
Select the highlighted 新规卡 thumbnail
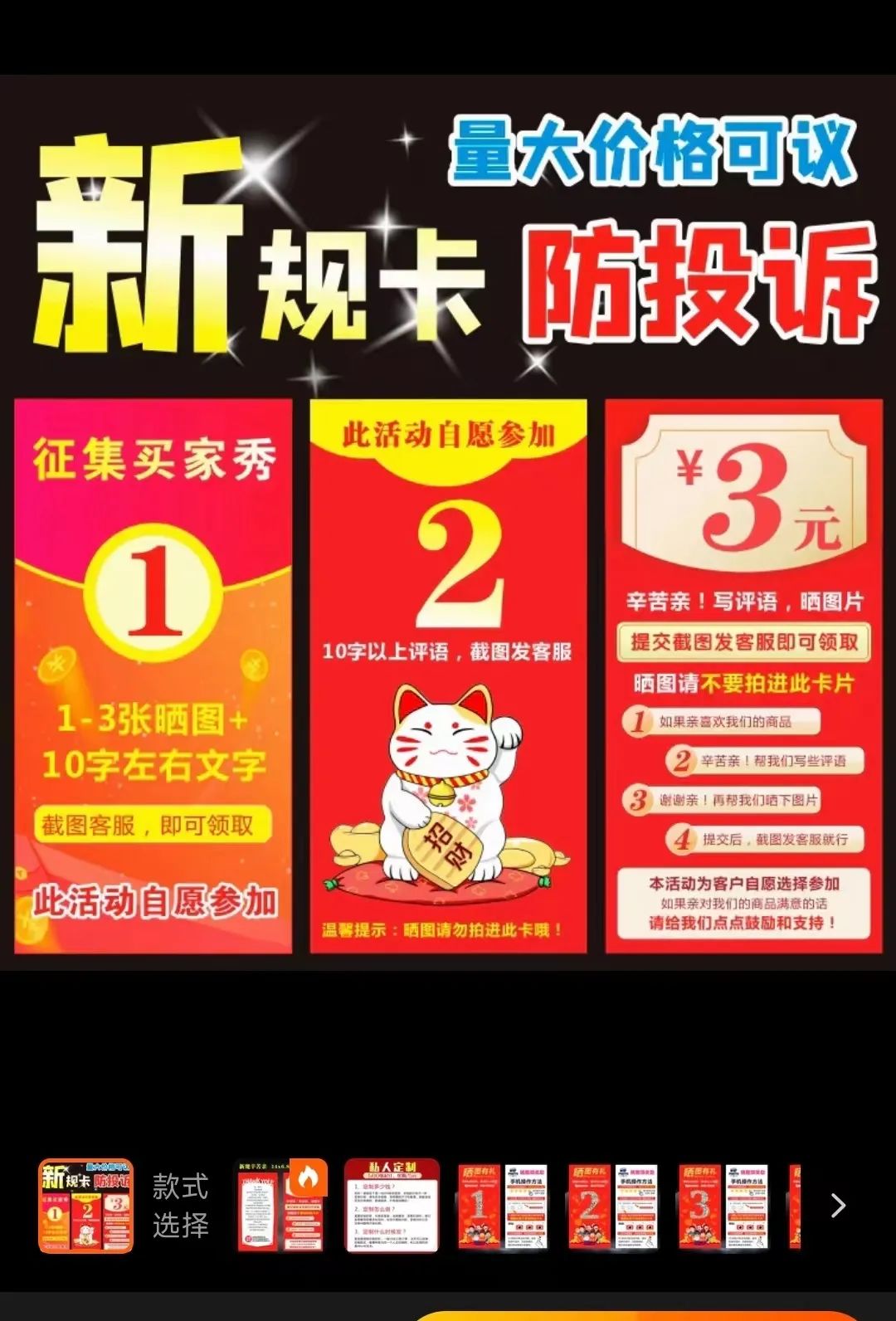pyautogui.click(x=85, y=1206)
